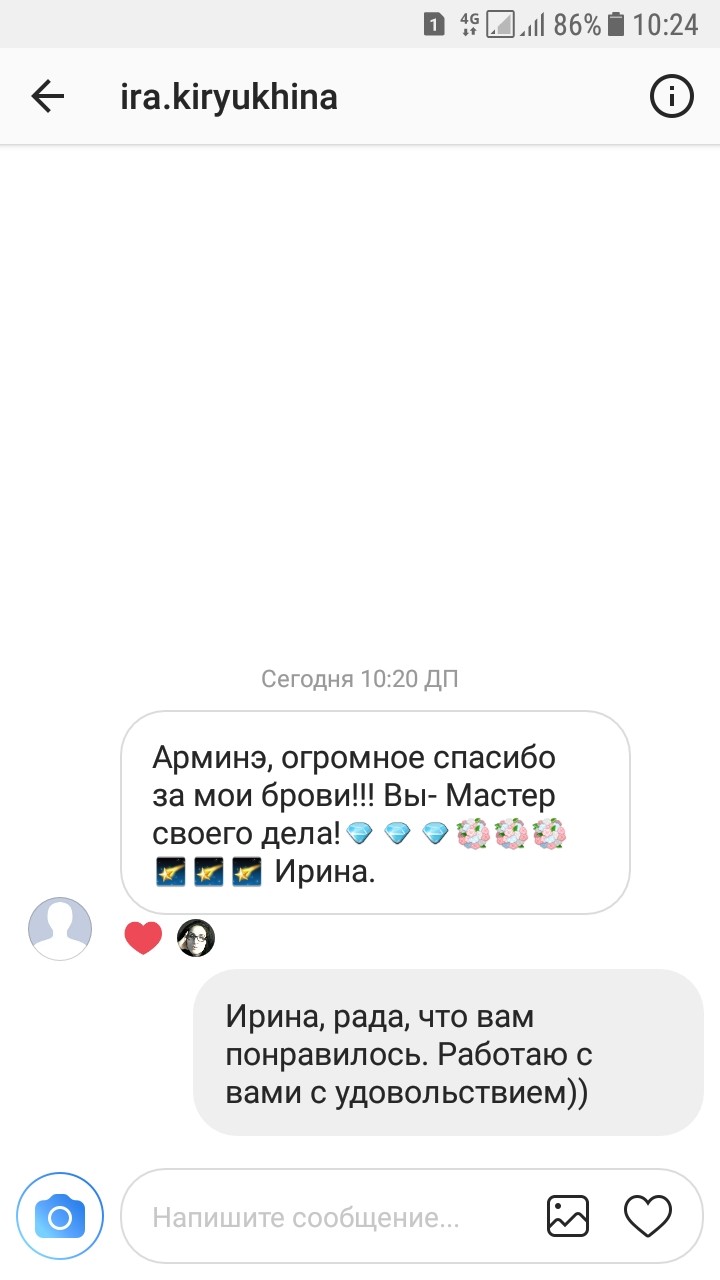Open the sender's avatar next to Ирина's message
This screenshot has width=720, height=1280.
click(60, 929)
